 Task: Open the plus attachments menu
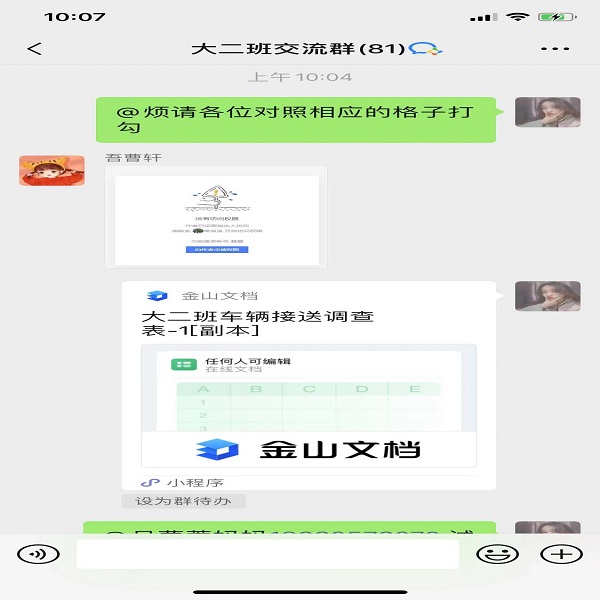[x=560, y=553]
